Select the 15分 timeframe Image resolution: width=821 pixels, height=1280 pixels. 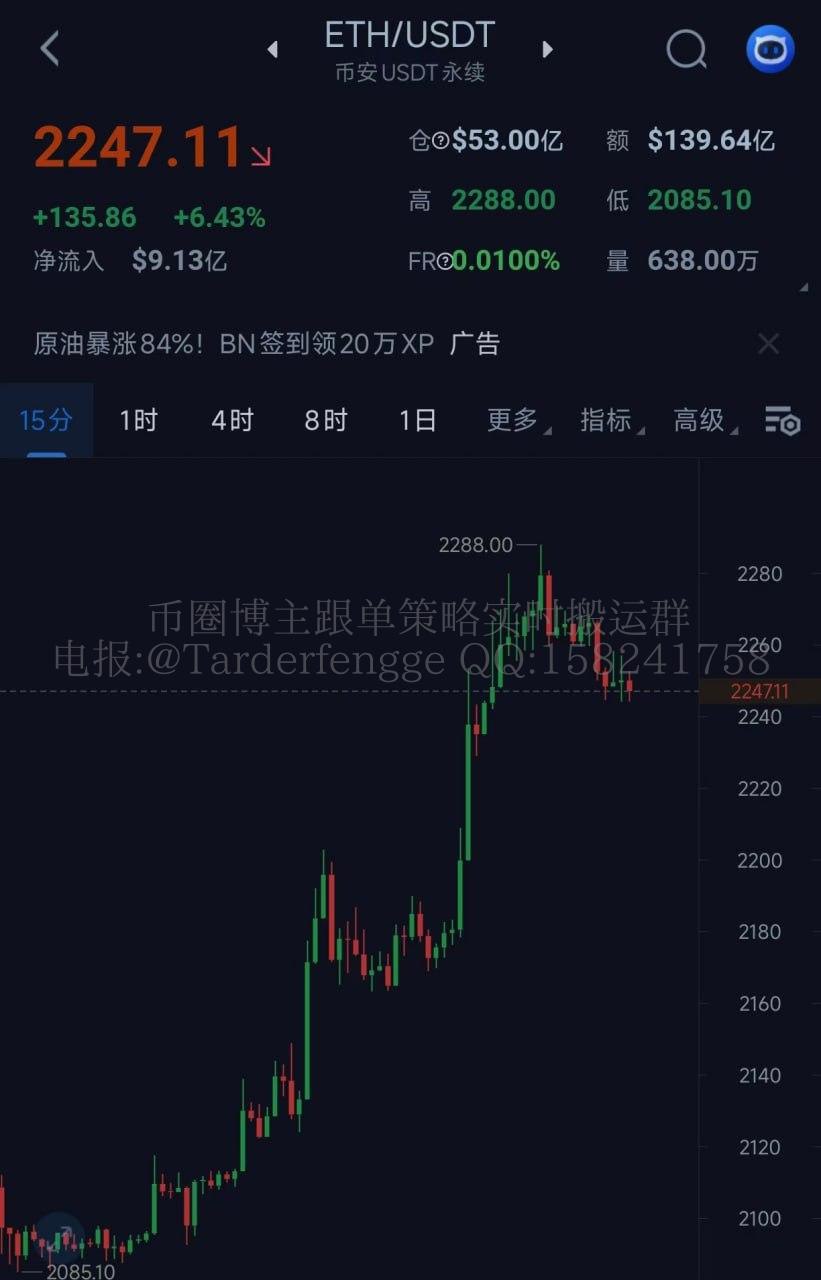(x=46, y=420)
